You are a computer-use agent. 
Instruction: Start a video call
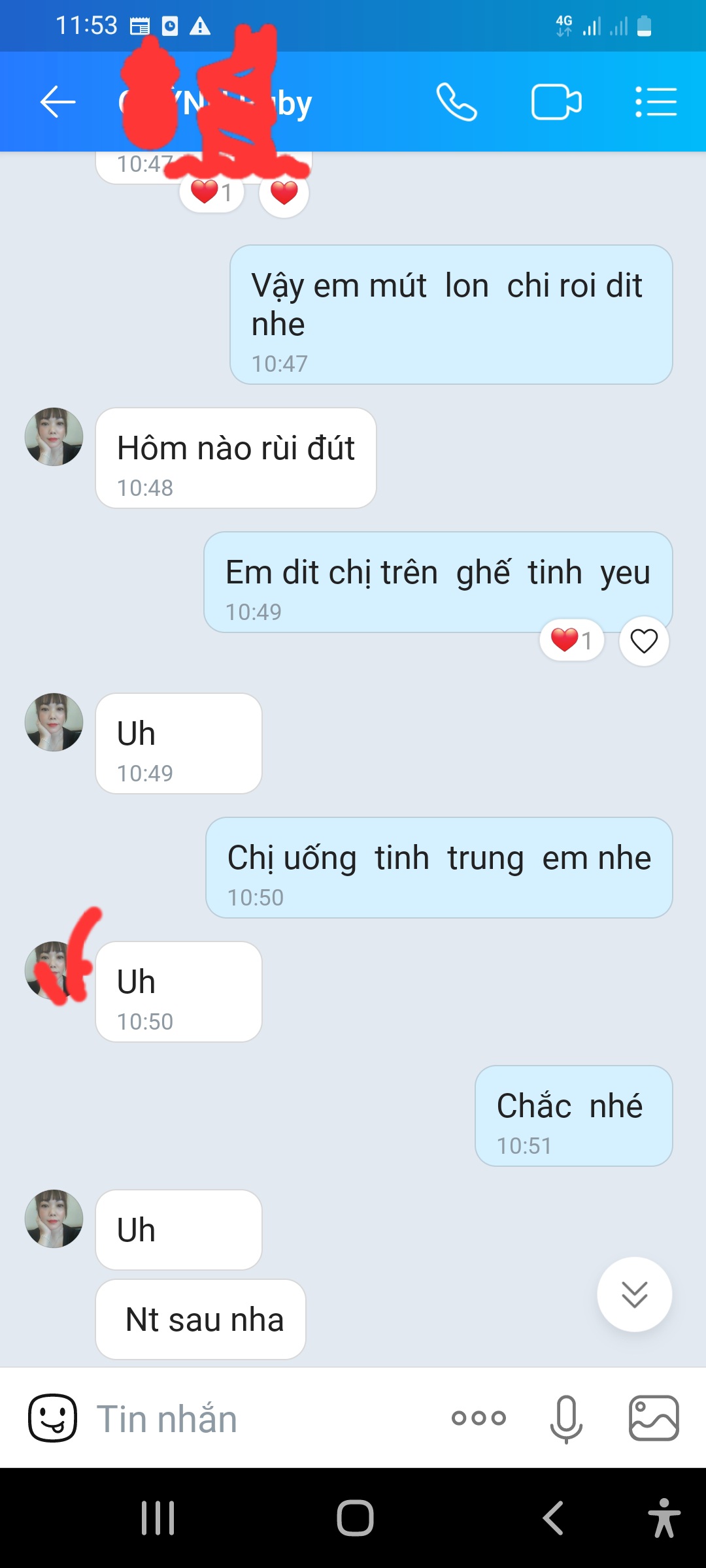(556, 103)
